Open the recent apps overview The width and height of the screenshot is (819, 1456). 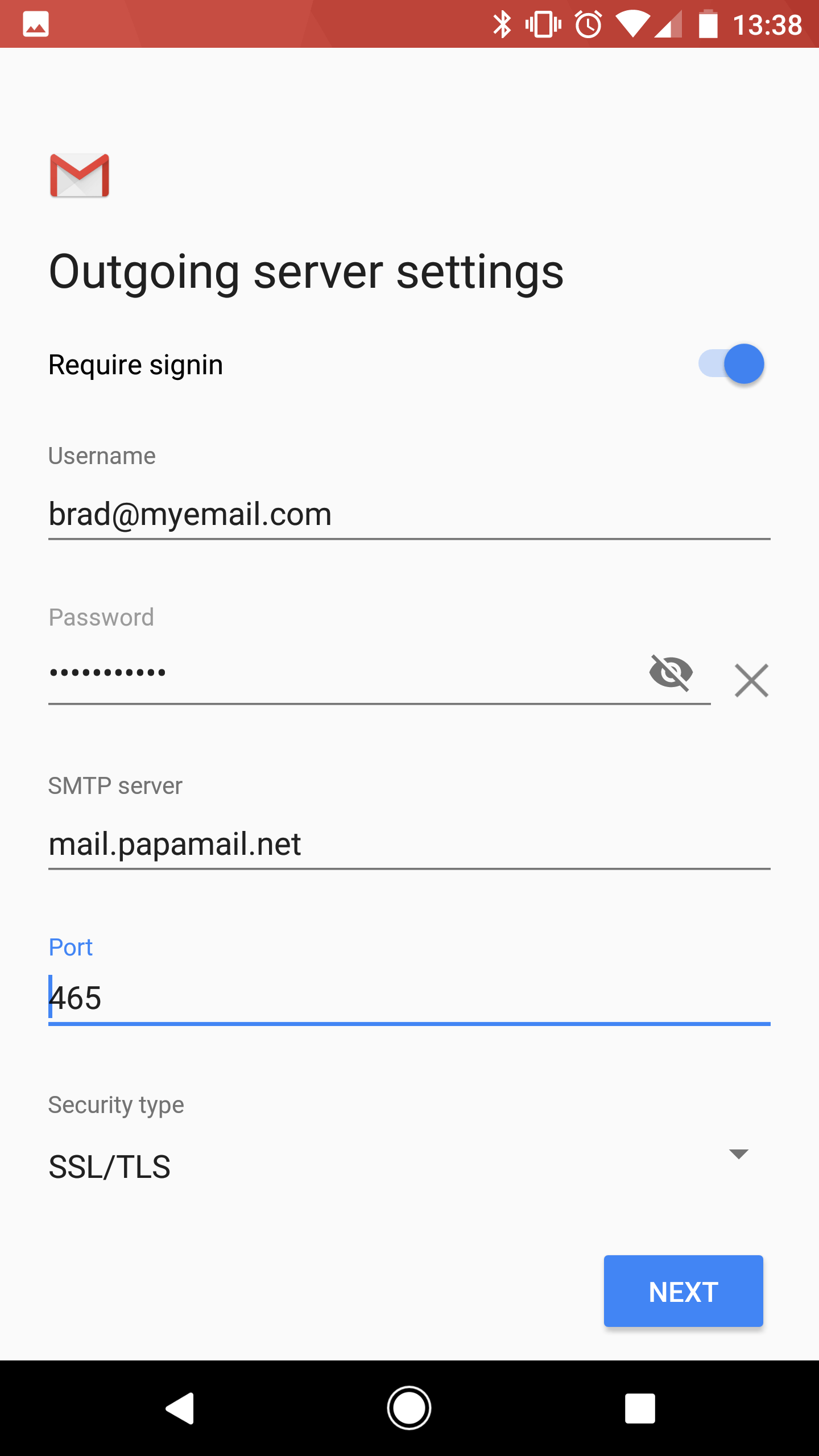640,1408
